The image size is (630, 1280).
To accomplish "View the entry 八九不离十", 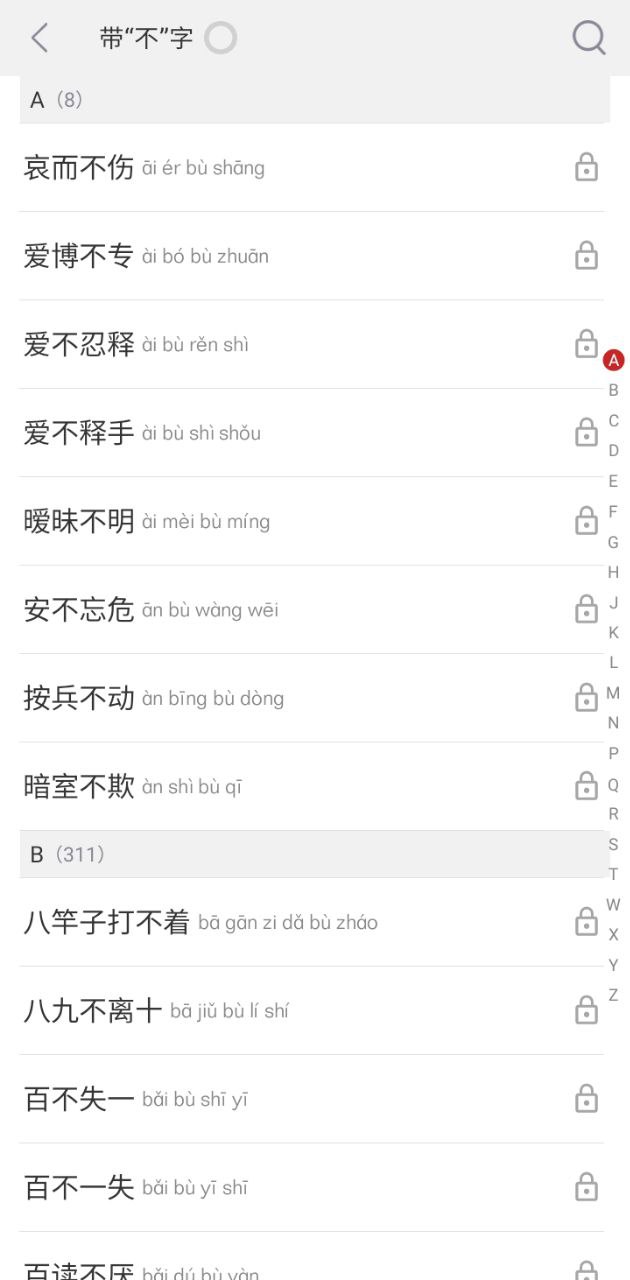I will pyautogui.click(x=93, y=1011).
